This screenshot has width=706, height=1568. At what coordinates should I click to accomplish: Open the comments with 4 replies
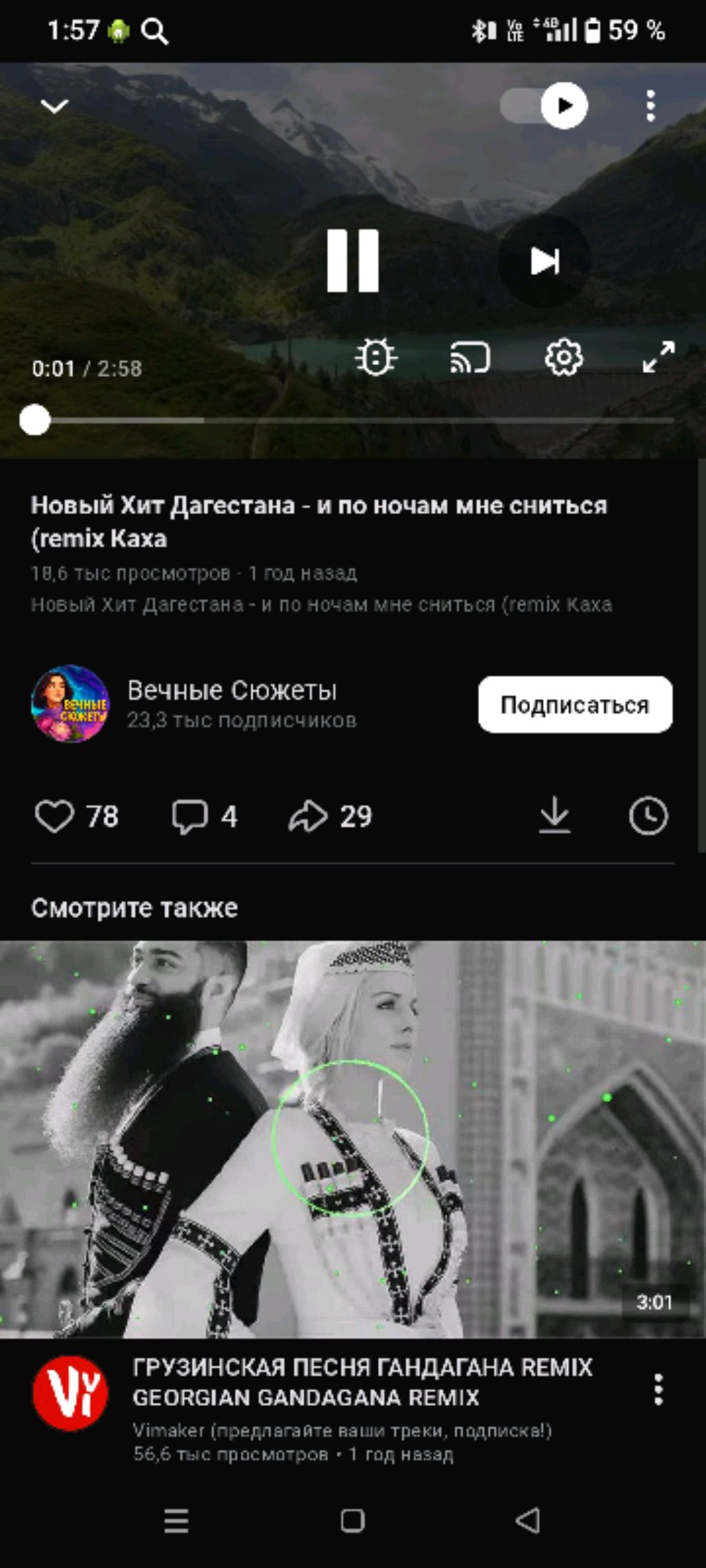pos(190,816)
